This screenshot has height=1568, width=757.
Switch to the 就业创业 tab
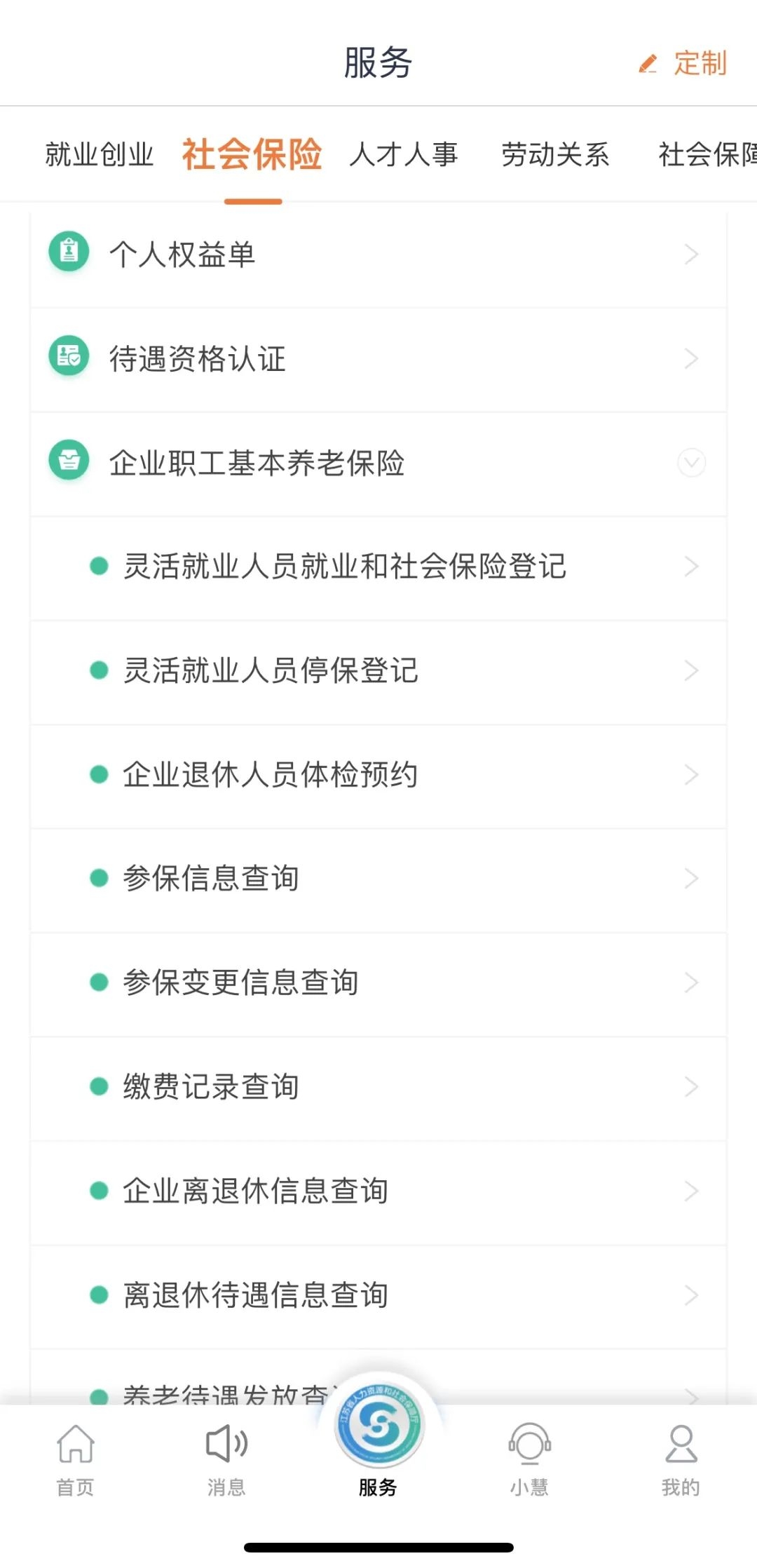[x=99, y=154]
